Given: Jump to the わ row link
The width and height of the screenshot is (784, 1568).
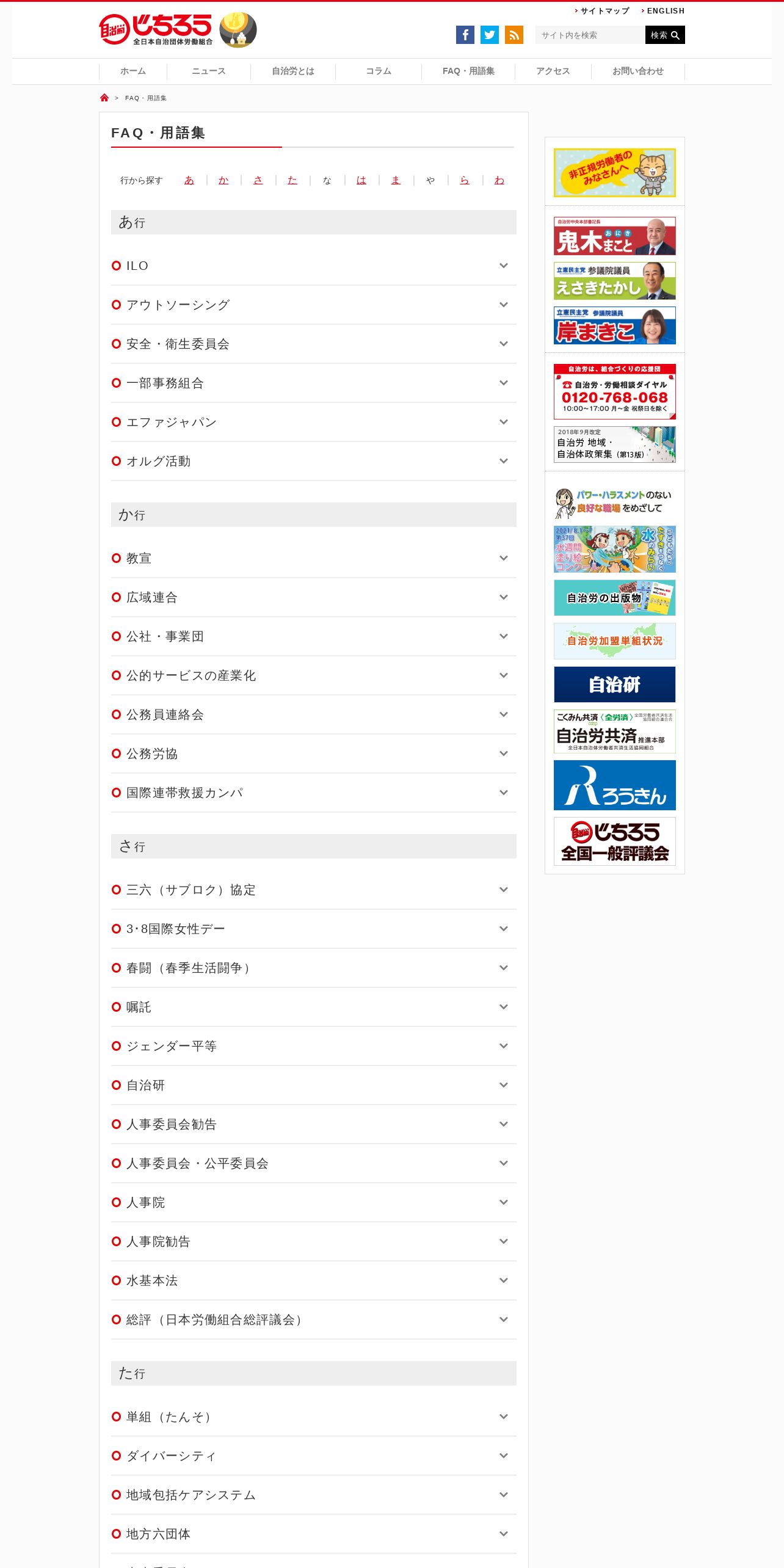Looking at the screenshot, I should point(499,180).
